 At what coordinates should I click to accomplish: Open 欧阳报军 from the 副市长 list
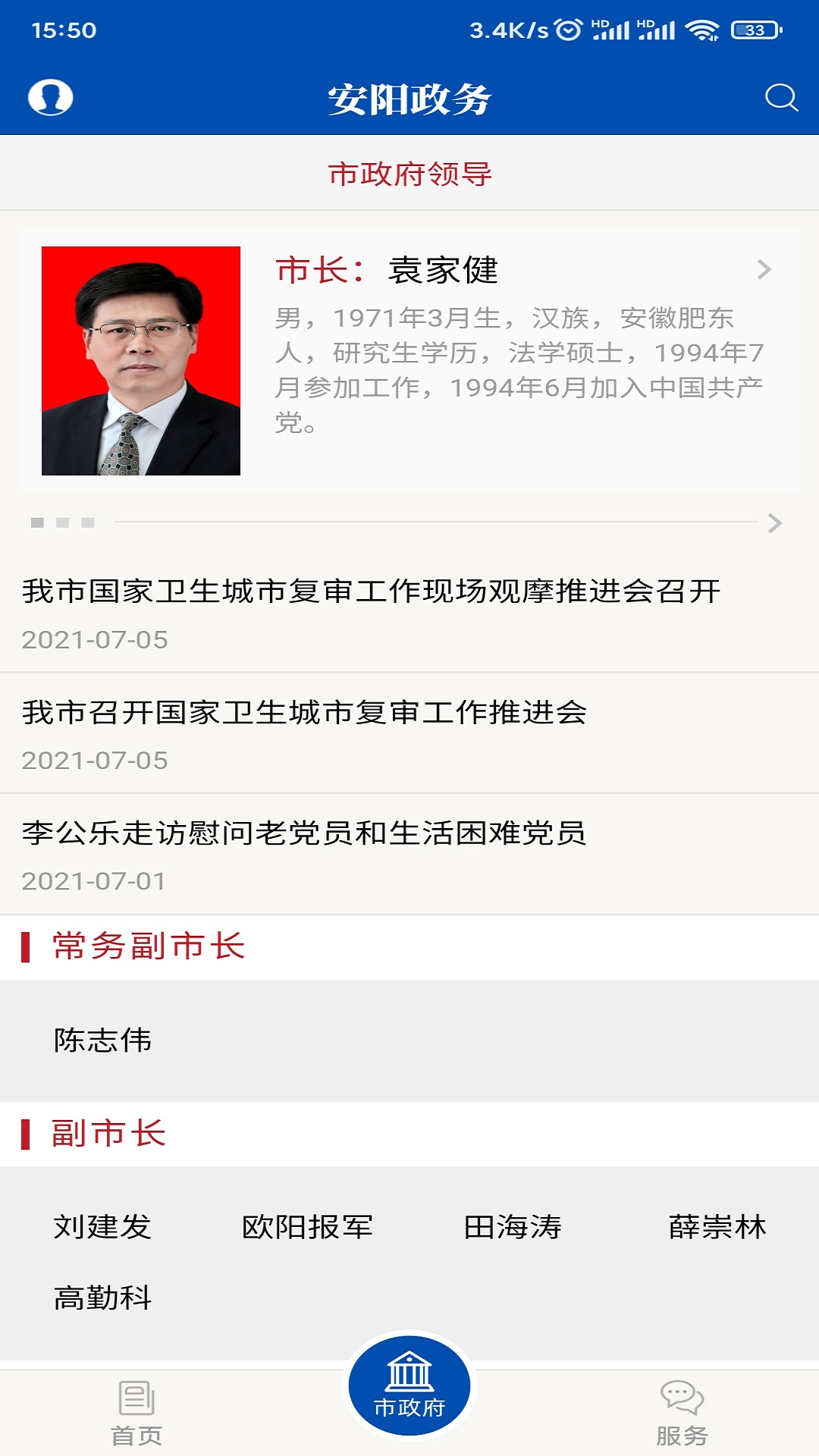(x=306, y=1224)
